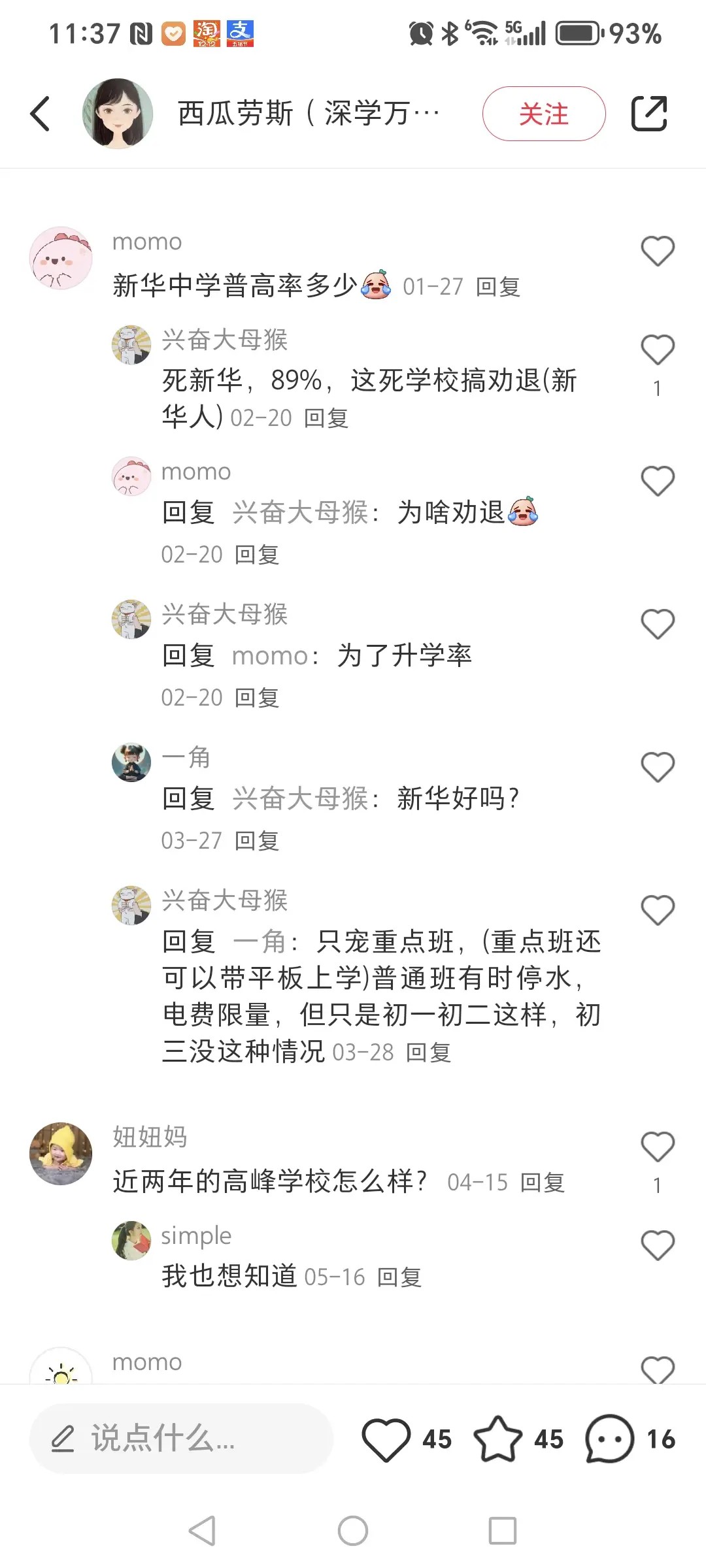The height and width of the screenshot is (1568, 706).
Task: Like 兴奋大母猴's 只宠重点班 comment
Action: tap(658, 911)
